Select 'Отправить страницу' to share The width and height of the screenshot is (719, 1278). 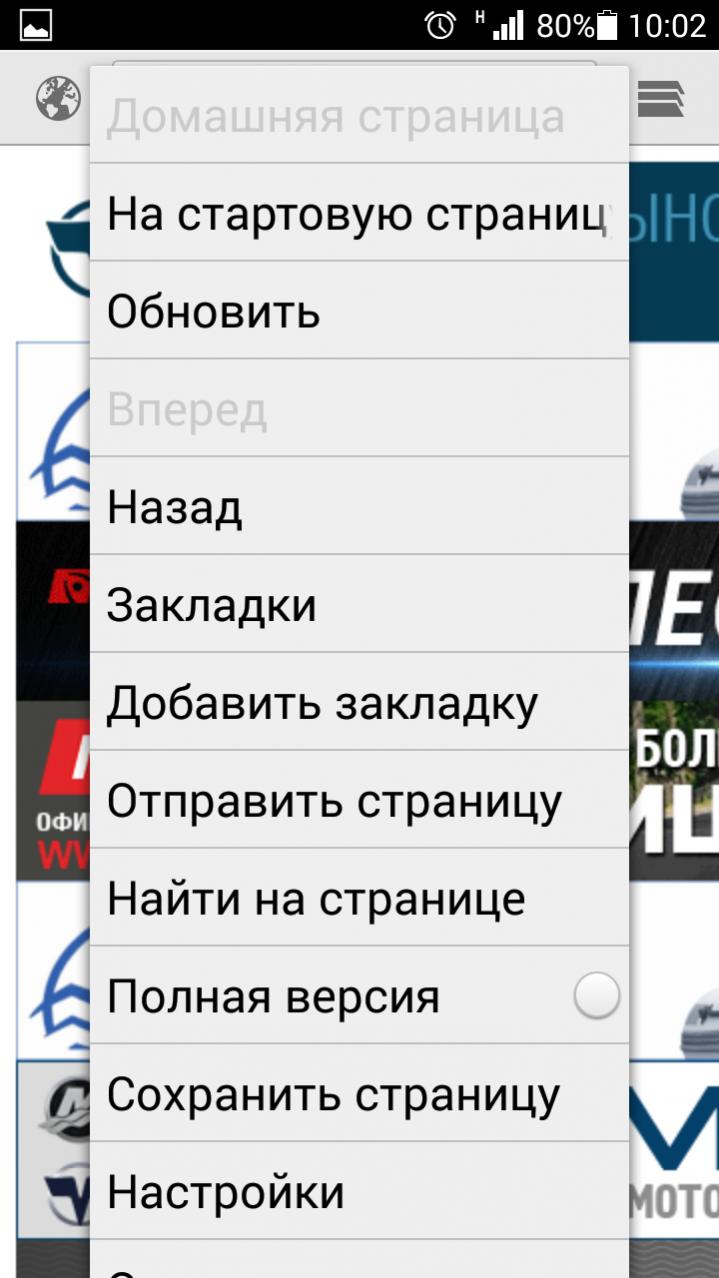pyautogui.click(x=358, y=801)
